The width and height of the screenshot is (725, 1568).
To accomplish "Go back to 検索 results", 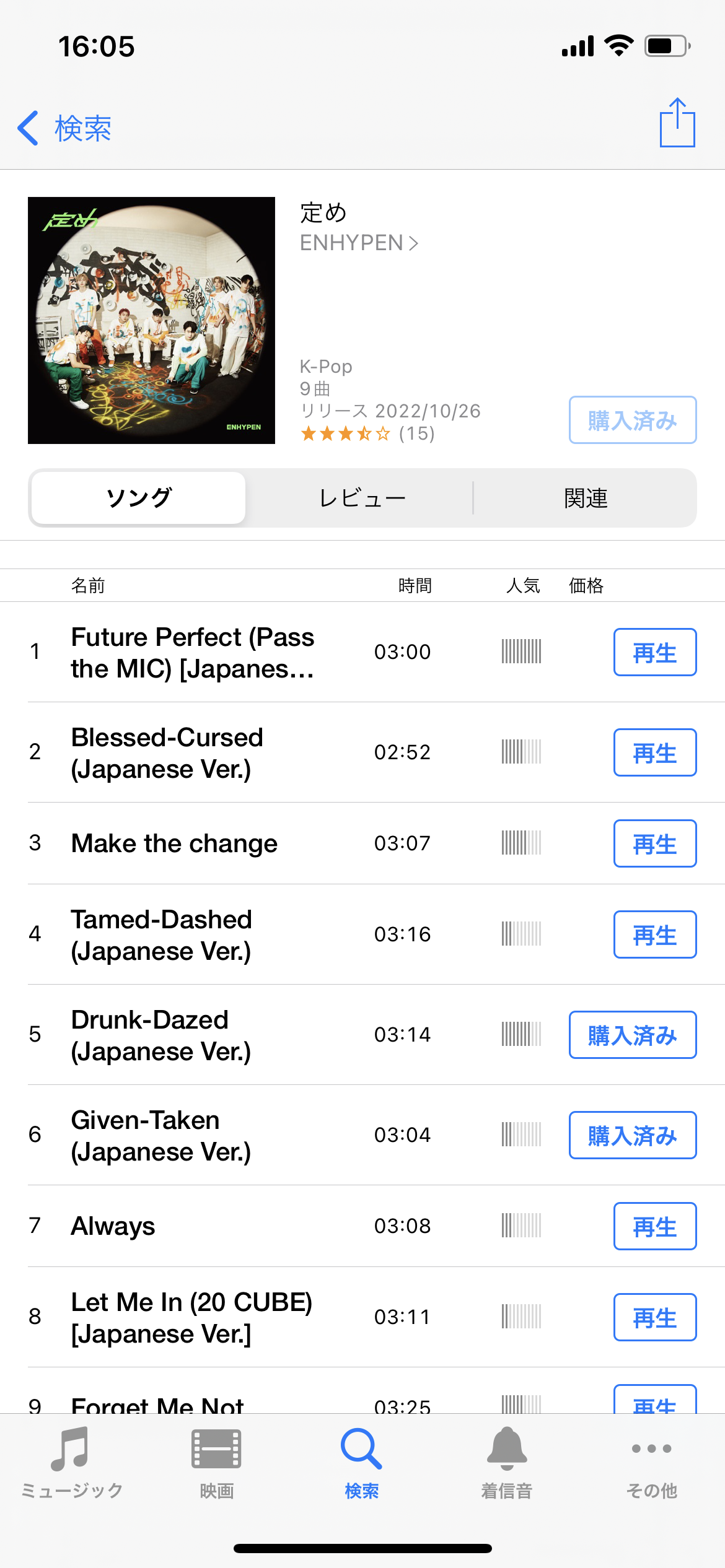I will 64,128.
